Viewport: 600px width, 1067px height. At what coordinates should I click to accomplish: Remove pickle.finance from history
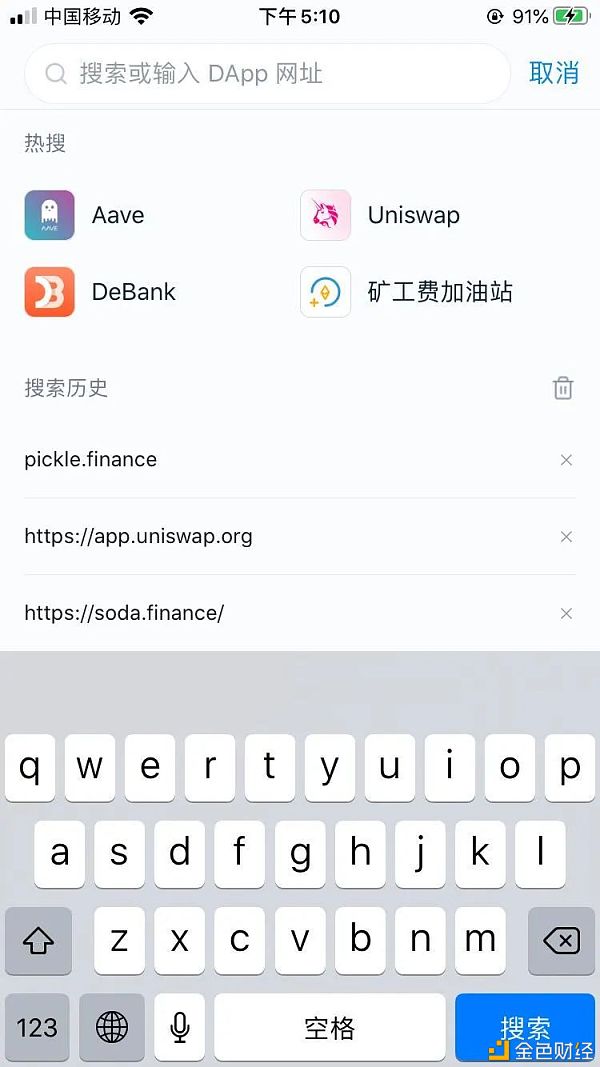(x=566, y=460)
